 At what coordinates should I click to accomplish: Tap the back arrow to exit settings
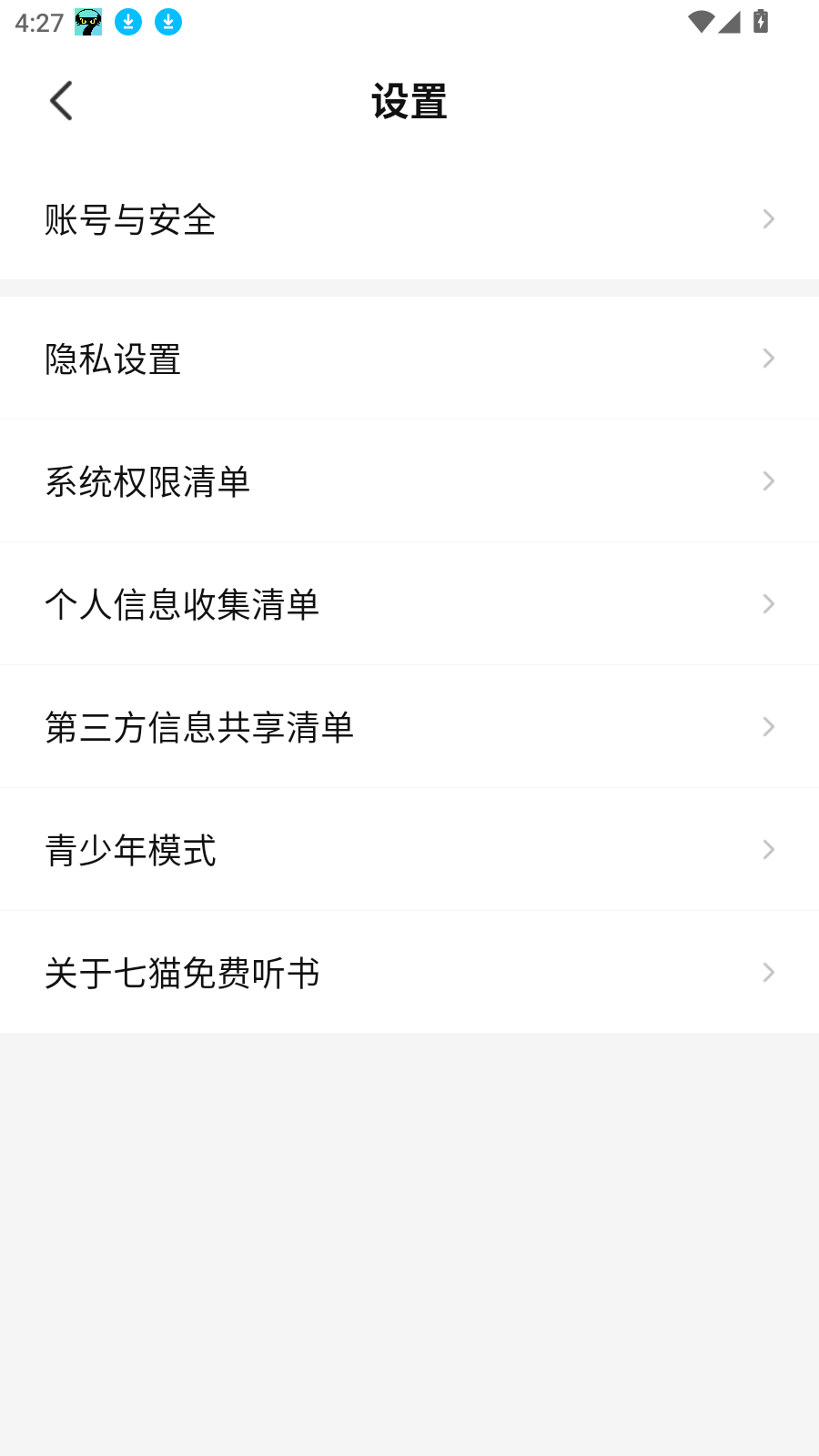pyautogui.click(x=61, y=100)
